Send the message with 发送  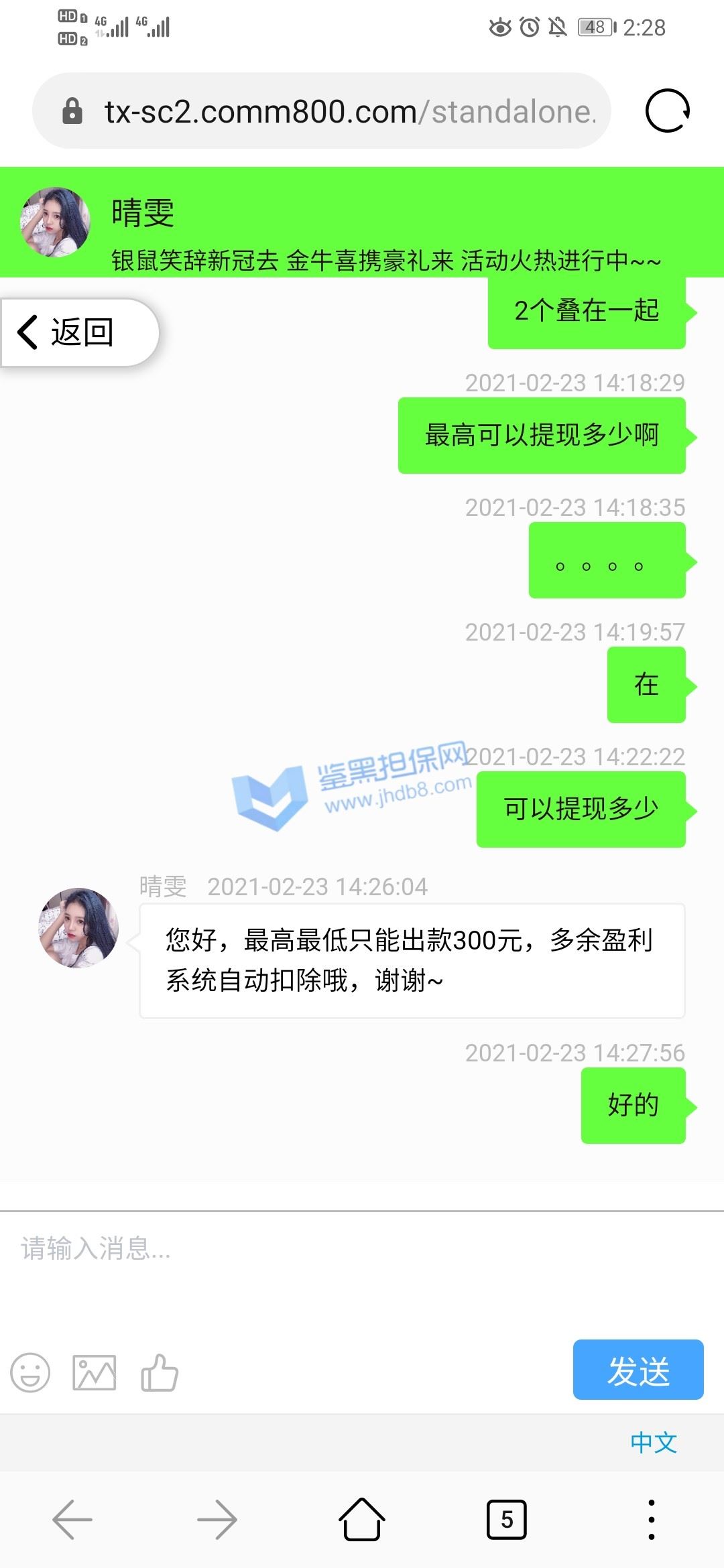click(x=638, y=1370)
